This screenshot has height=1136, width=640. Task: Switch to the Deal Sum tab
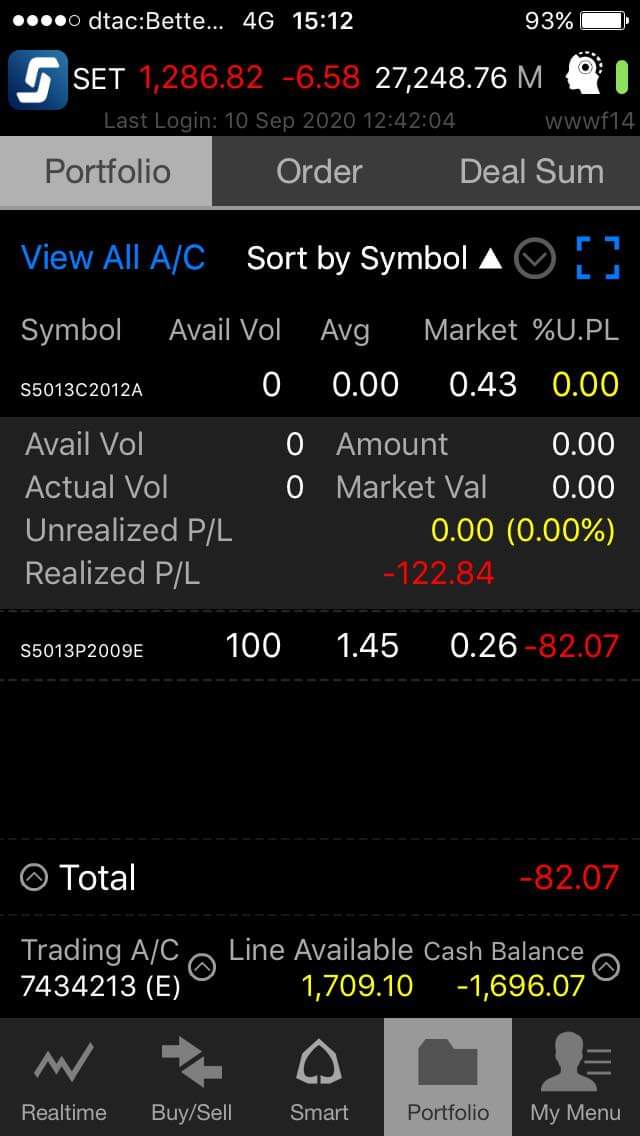[533, 172]
